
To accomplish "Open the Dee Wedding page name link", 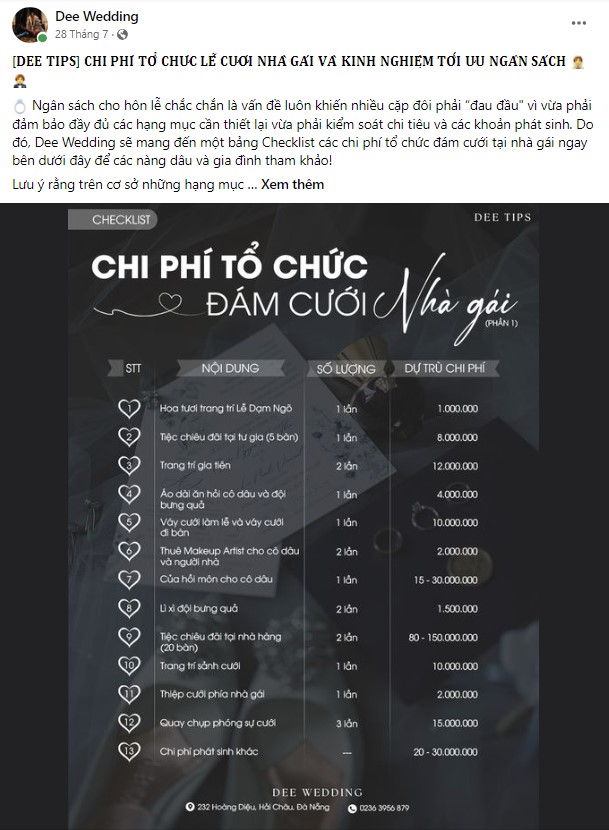I will pos(97,16).
